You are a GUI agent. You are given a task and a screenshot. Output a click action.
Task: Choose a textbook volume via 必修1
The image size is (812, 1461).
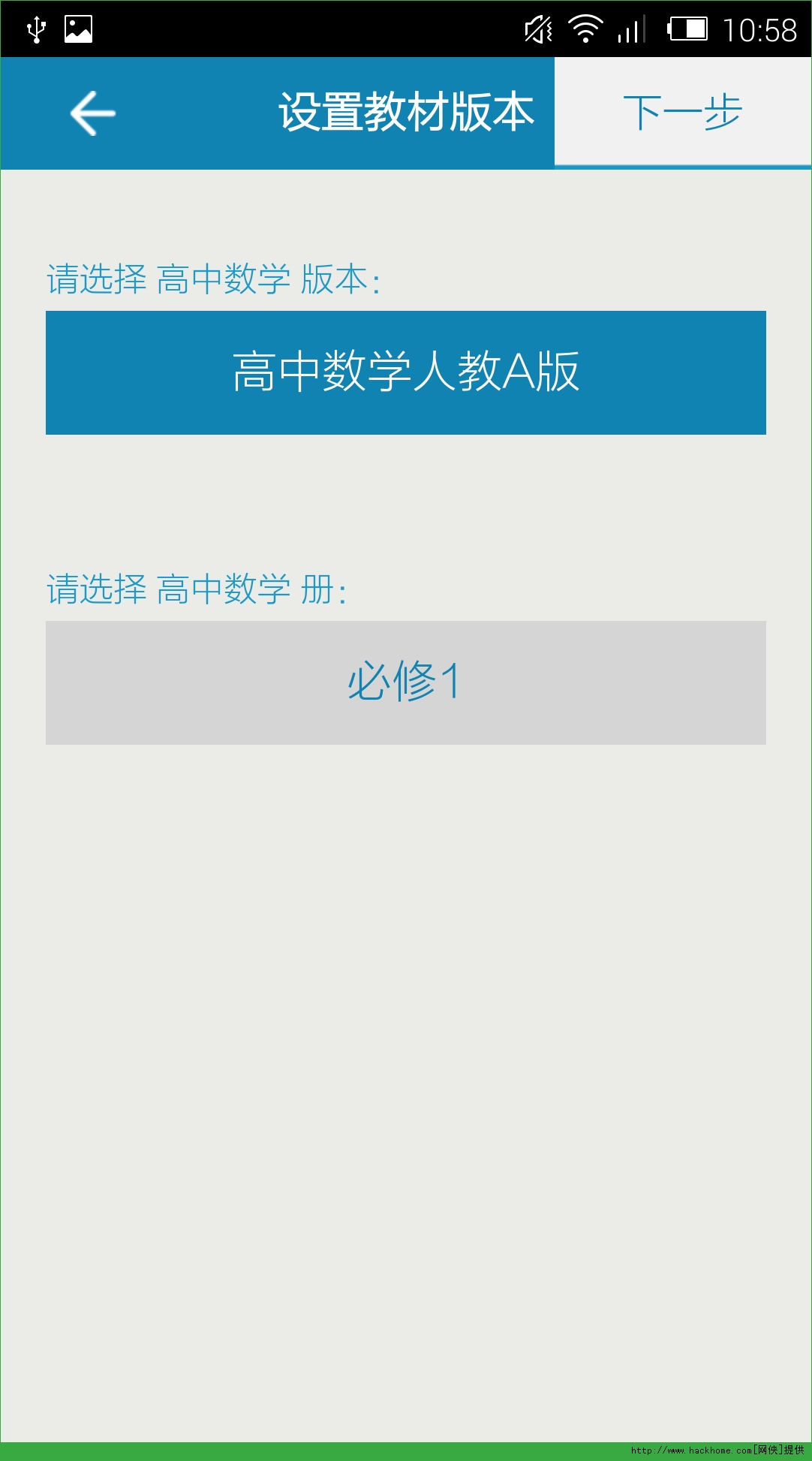pyautogui.click(x=406, y=682)
